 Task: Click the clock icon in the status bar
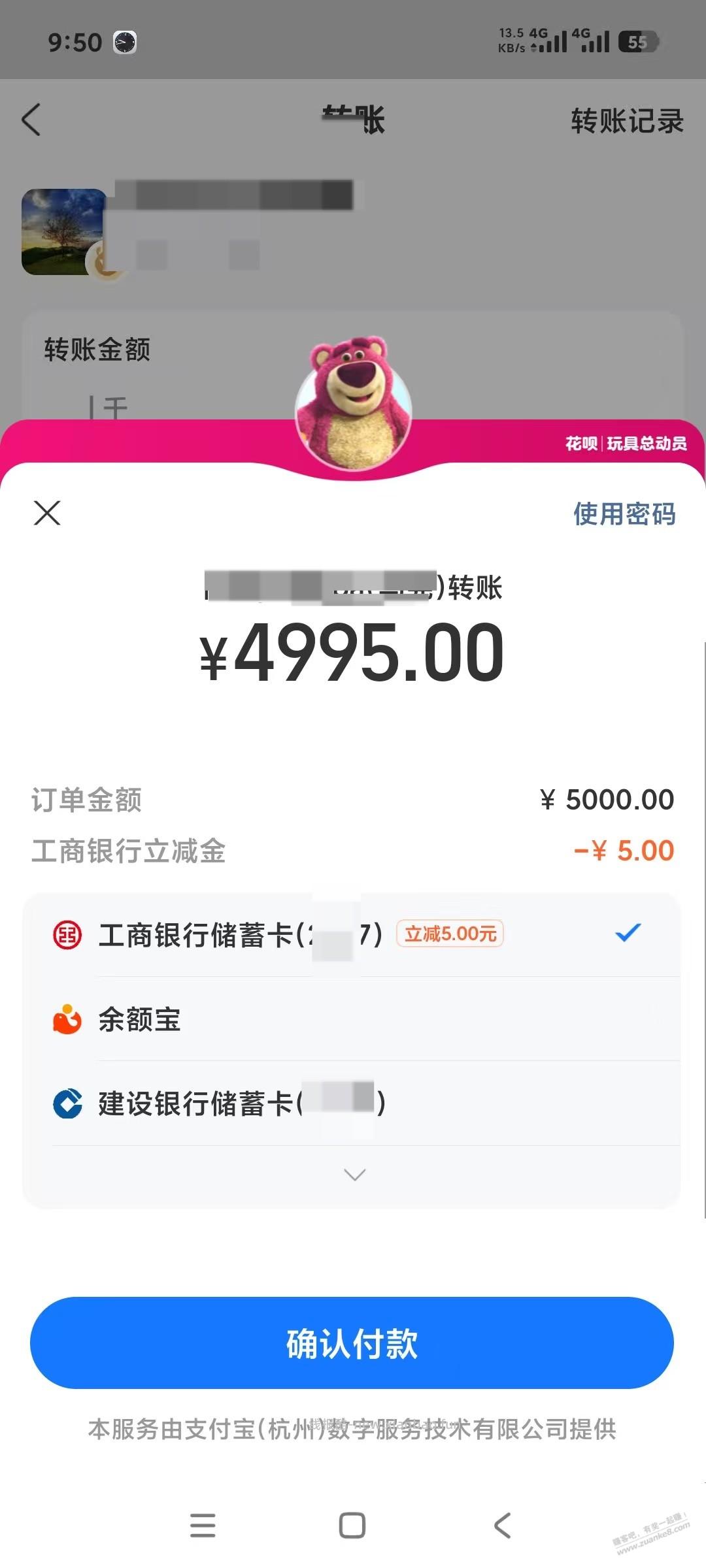pyautogui.click(x=124, y=42)
